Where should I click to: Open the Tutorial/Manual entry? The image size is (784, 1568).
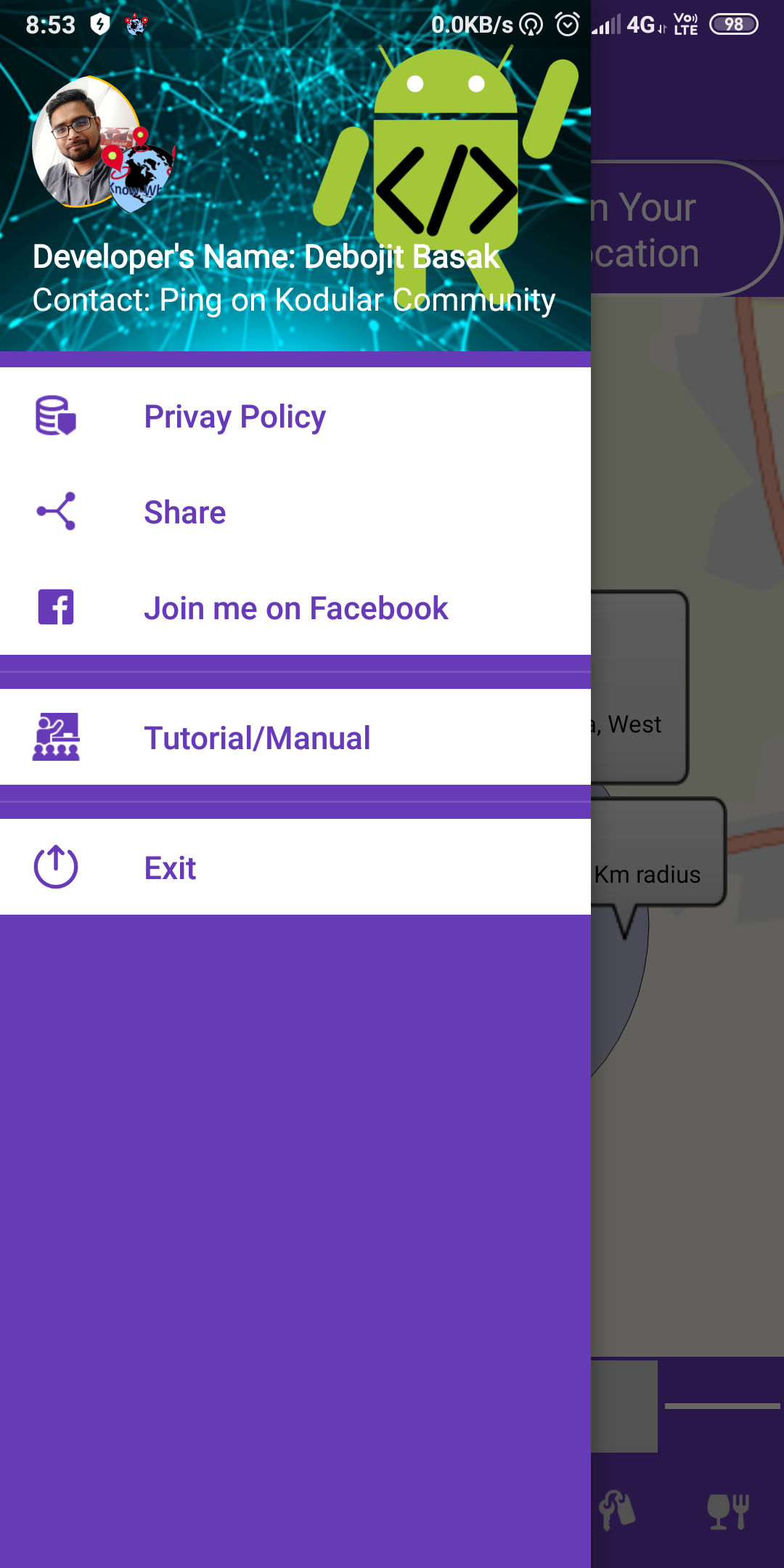[257, 738]
